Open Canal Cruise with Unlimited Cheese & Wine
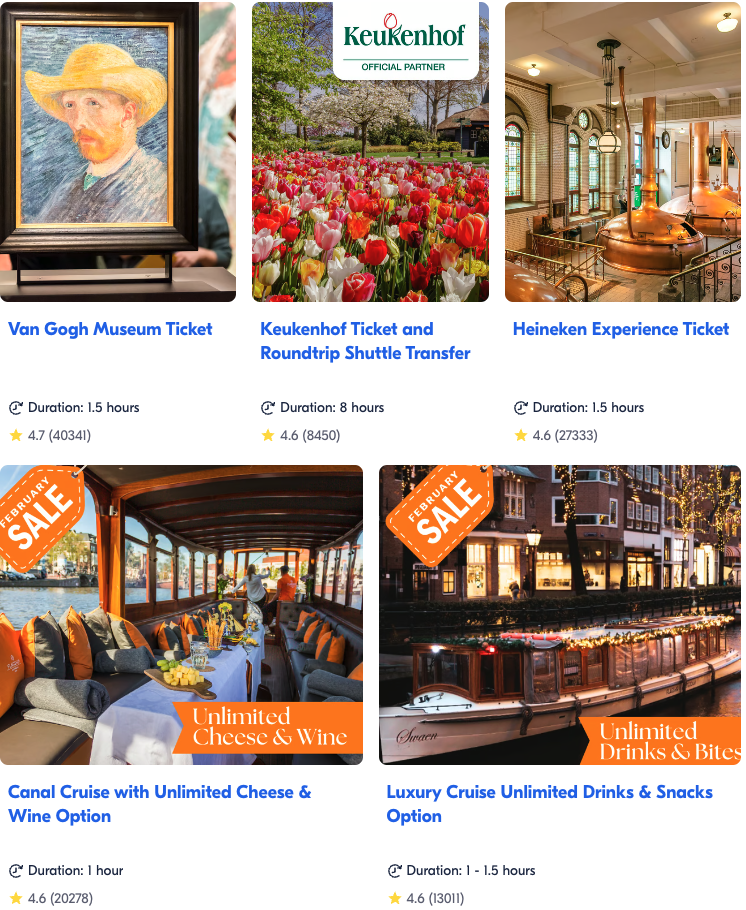The width and height of the screenshot is (746, 910). pos(159,804)
